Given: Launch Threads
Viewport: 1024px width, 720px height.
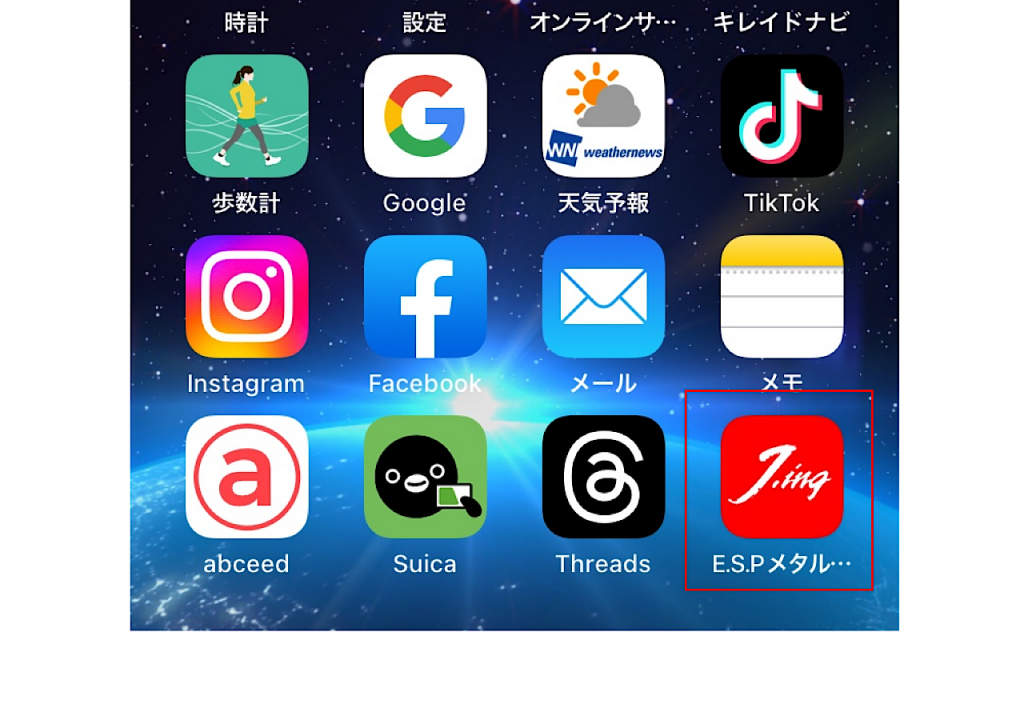Looking at the screenshot, I should pos(603,477).
